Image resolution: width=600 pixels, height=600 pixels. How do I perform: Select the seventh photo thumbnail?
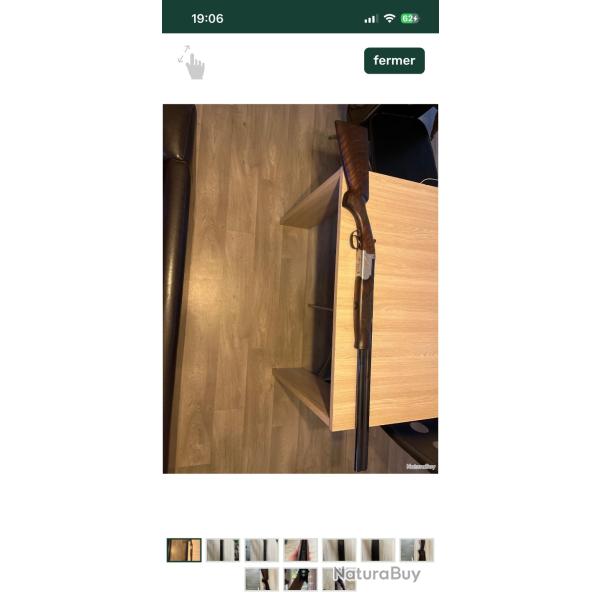(417, 550)
